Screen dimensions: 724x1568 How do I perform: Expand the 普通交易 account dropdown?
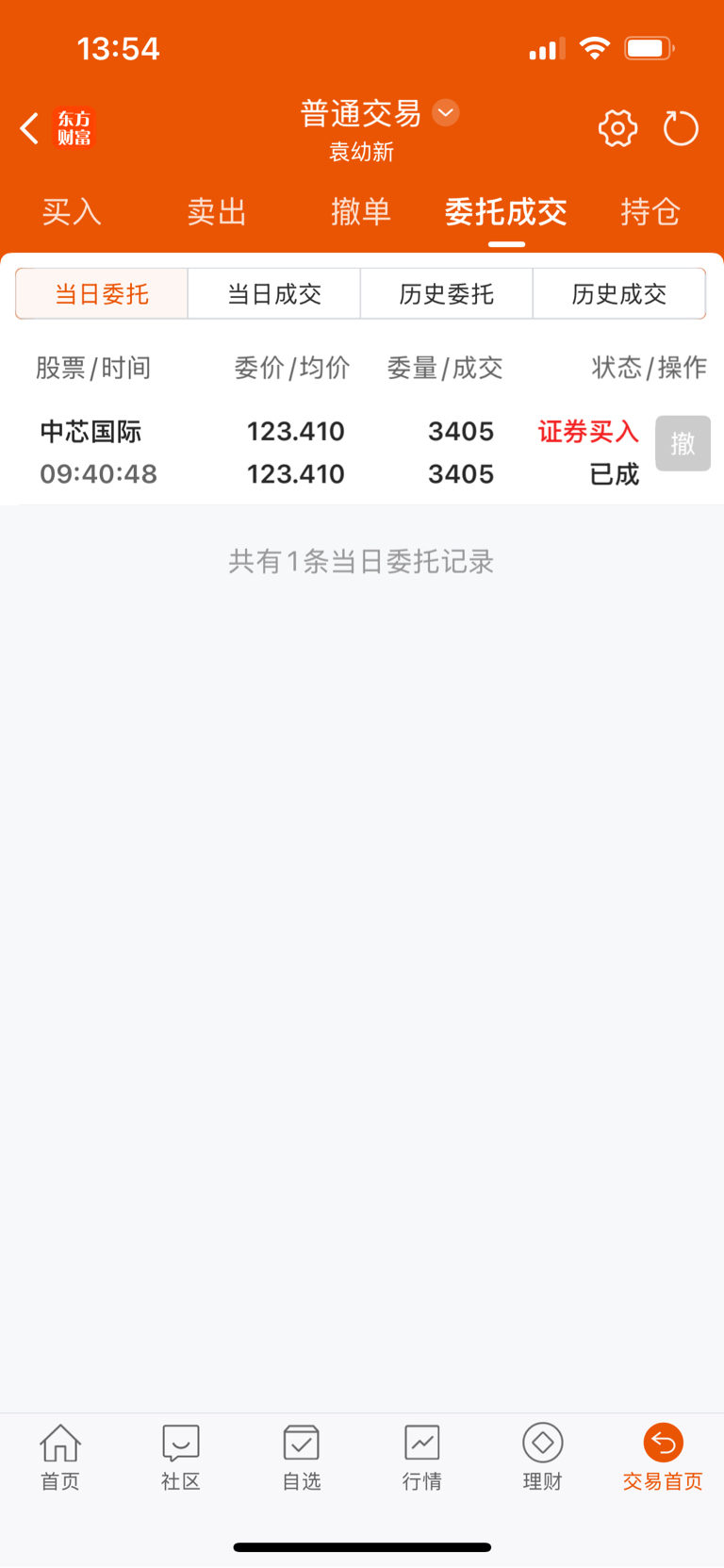446,113
